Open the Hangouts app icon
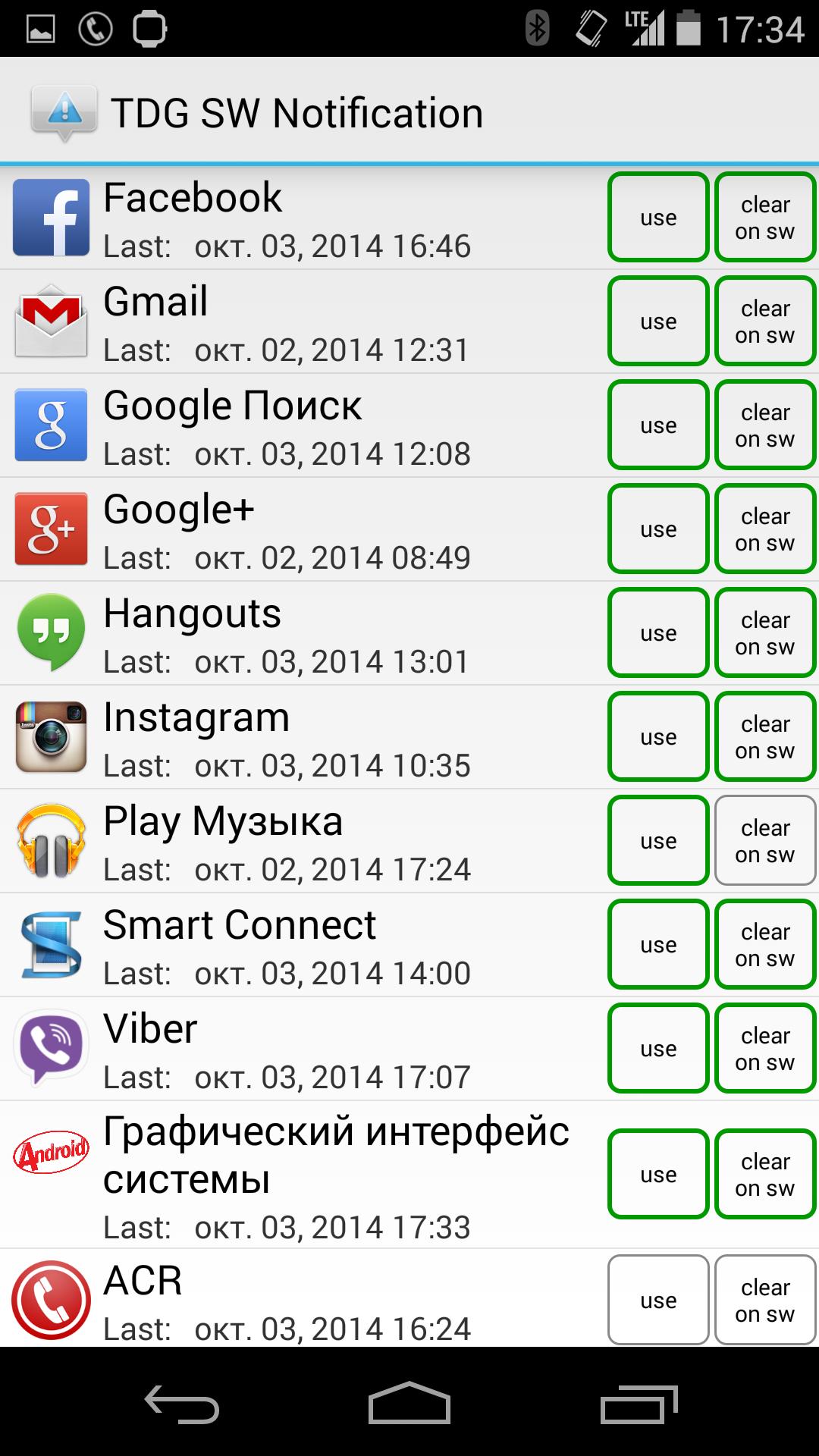The width and height of the screenshot is (819, 1456). tap(49, 634)
